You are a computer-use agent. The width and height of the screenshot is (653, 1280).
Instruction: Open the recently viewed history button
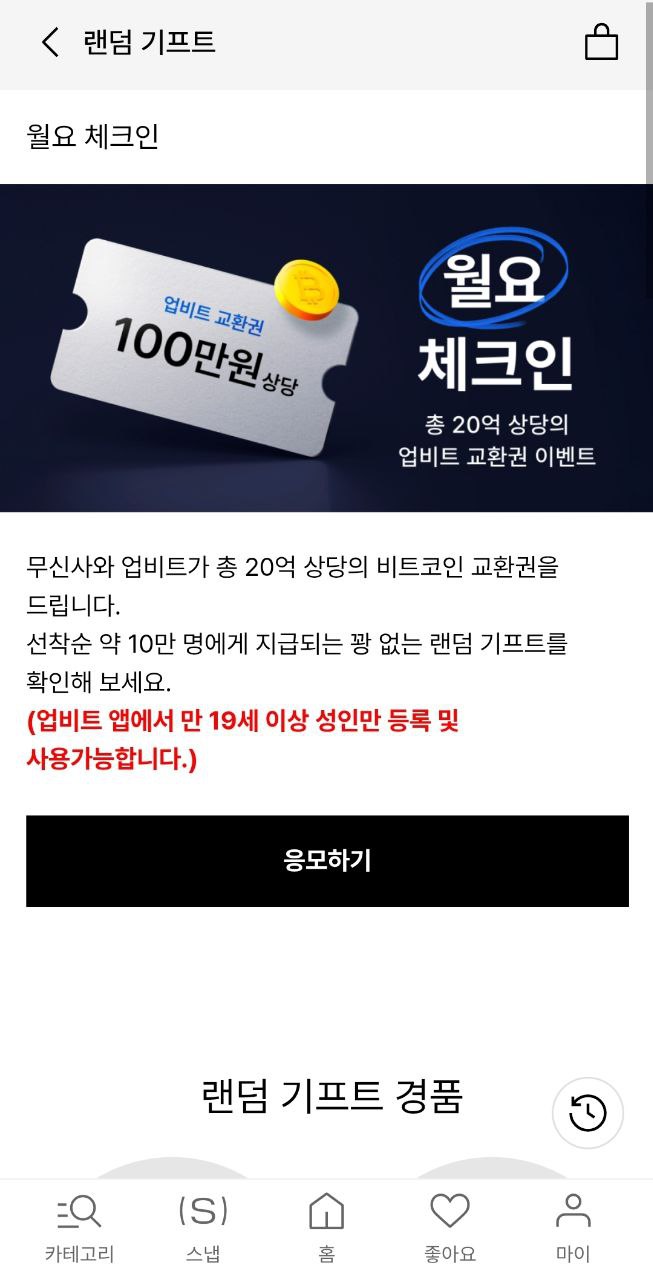(x=588, y=1112)
